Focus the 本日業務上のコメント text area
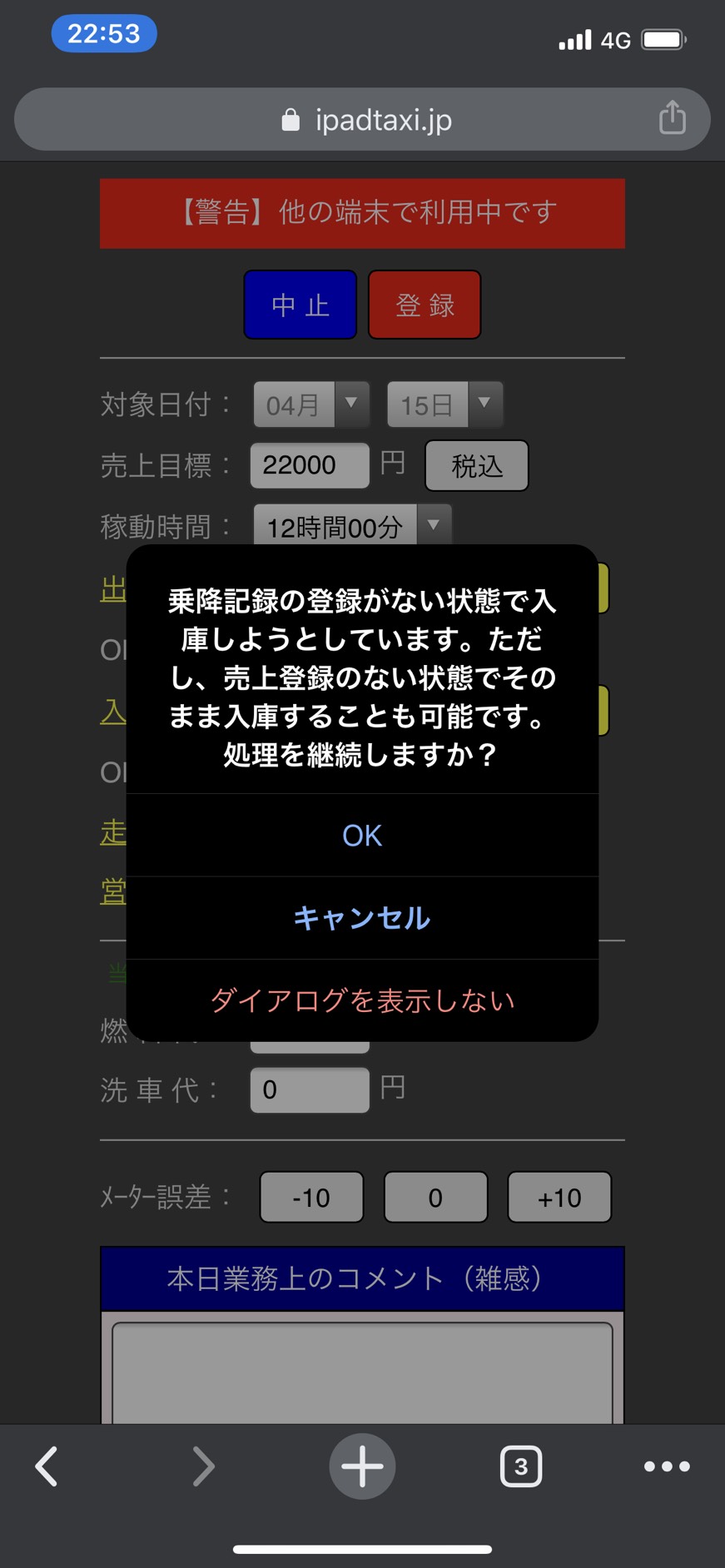Image resolution: width=725 pixels, height=1568 pixels. click(362, 1369)
